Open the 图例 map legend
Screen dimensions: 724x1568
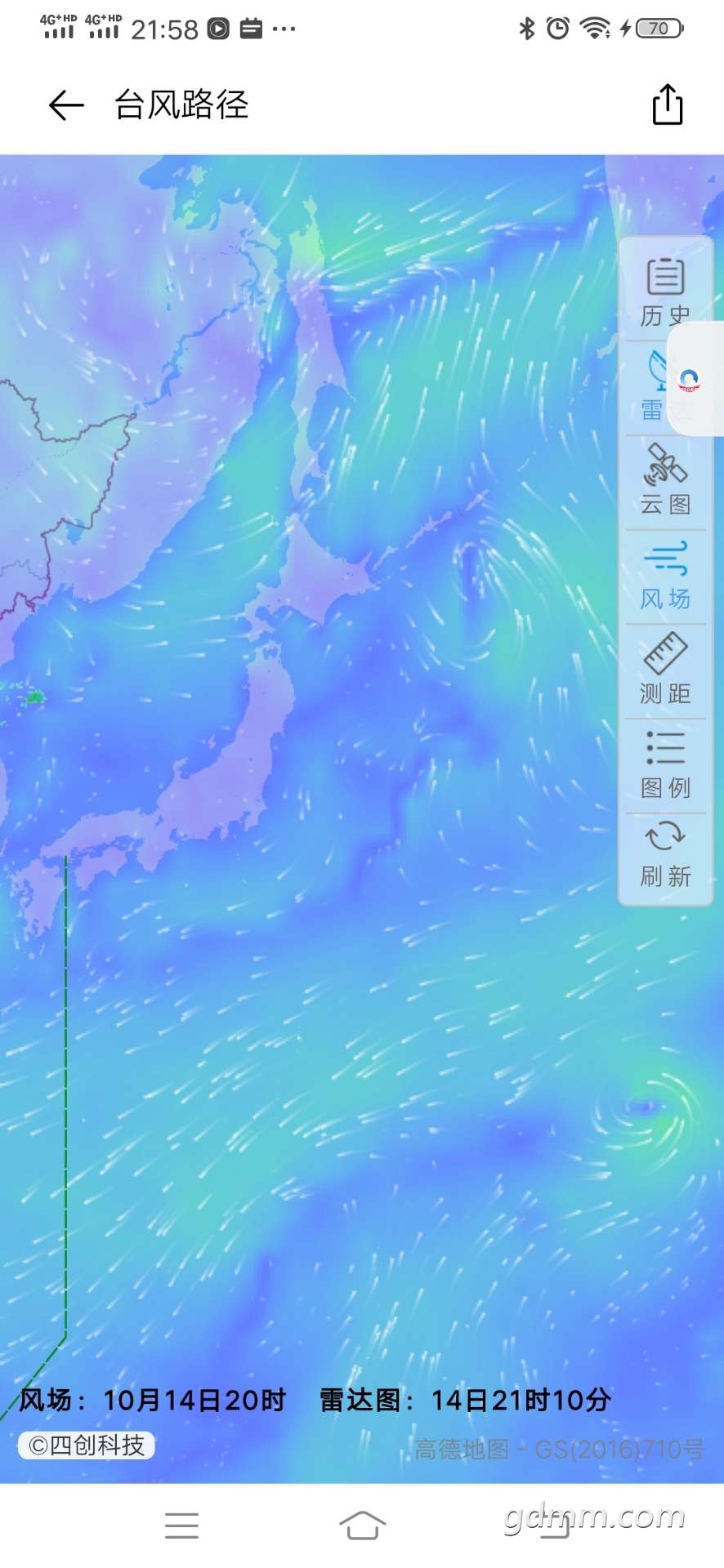(664, 764)
